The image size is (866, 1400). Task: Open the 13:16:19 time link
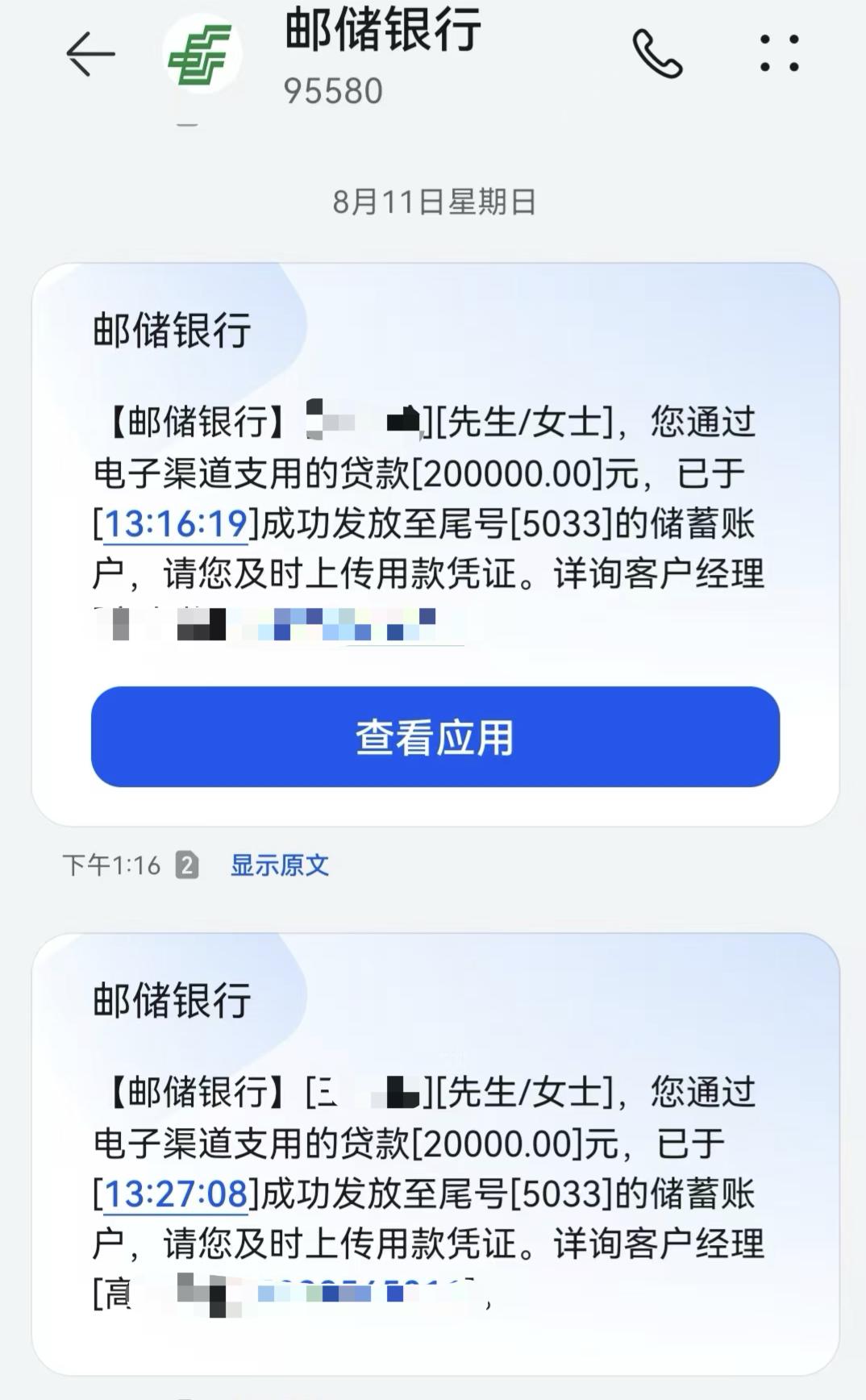[176, 525]
